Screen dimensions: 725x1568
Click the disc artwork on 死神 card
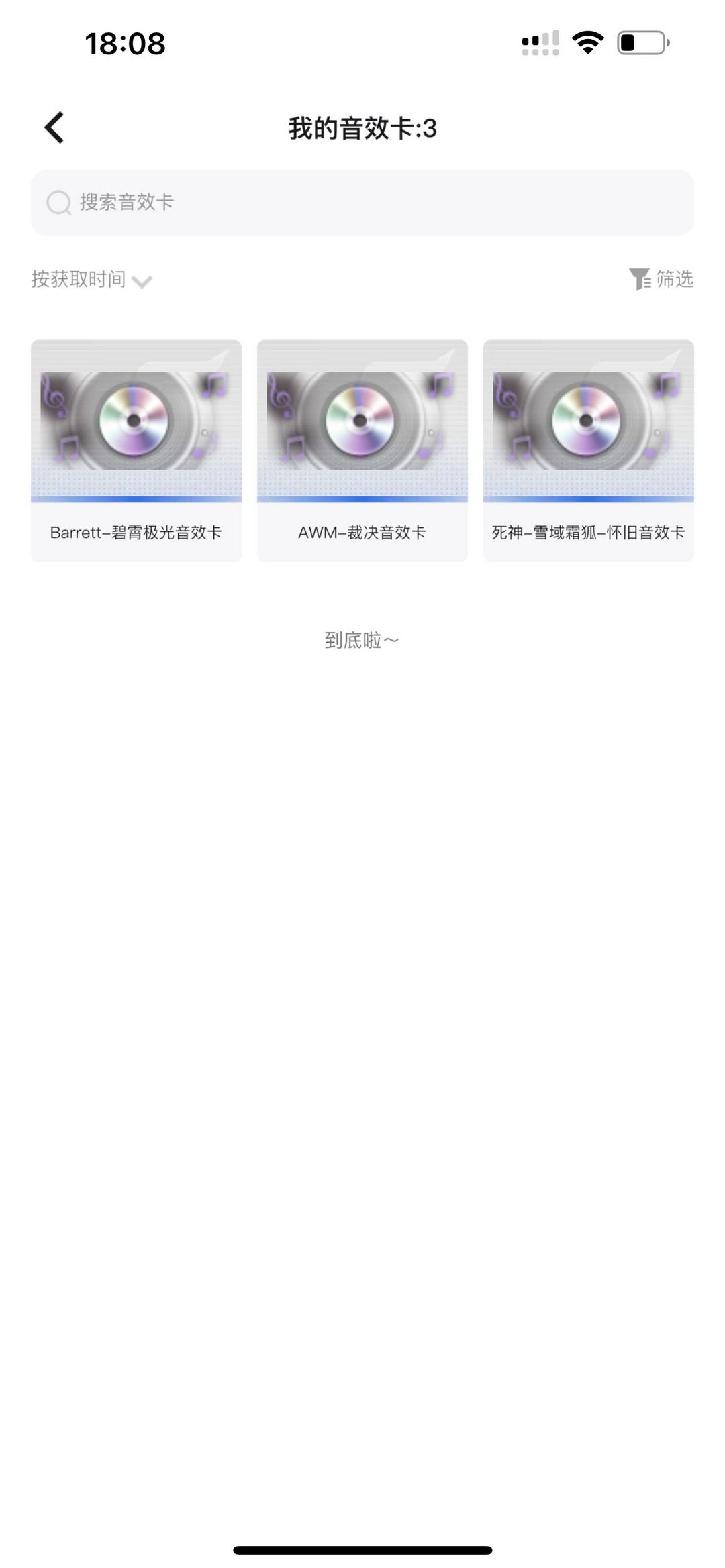click(x=586, y=419)
